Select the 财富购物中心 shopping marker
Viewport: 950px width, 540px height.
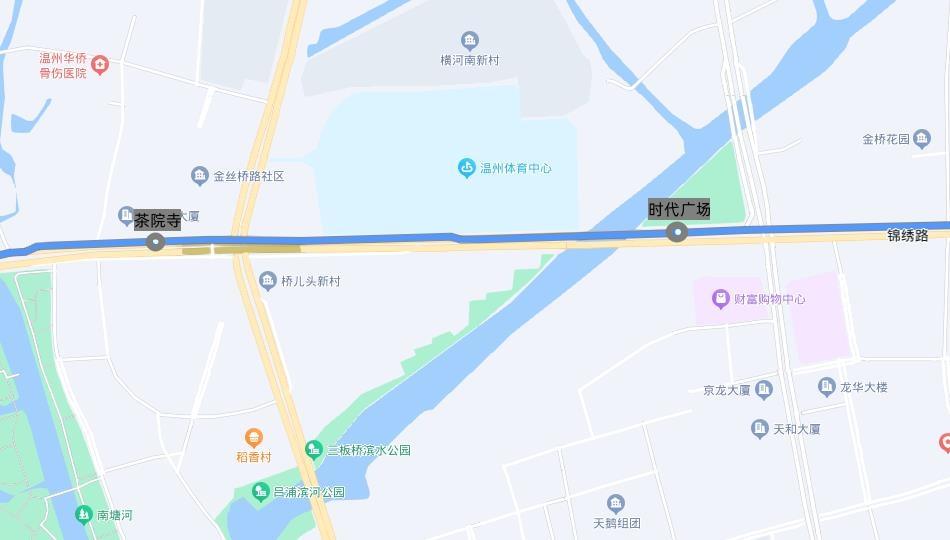[x=720, y=299]
